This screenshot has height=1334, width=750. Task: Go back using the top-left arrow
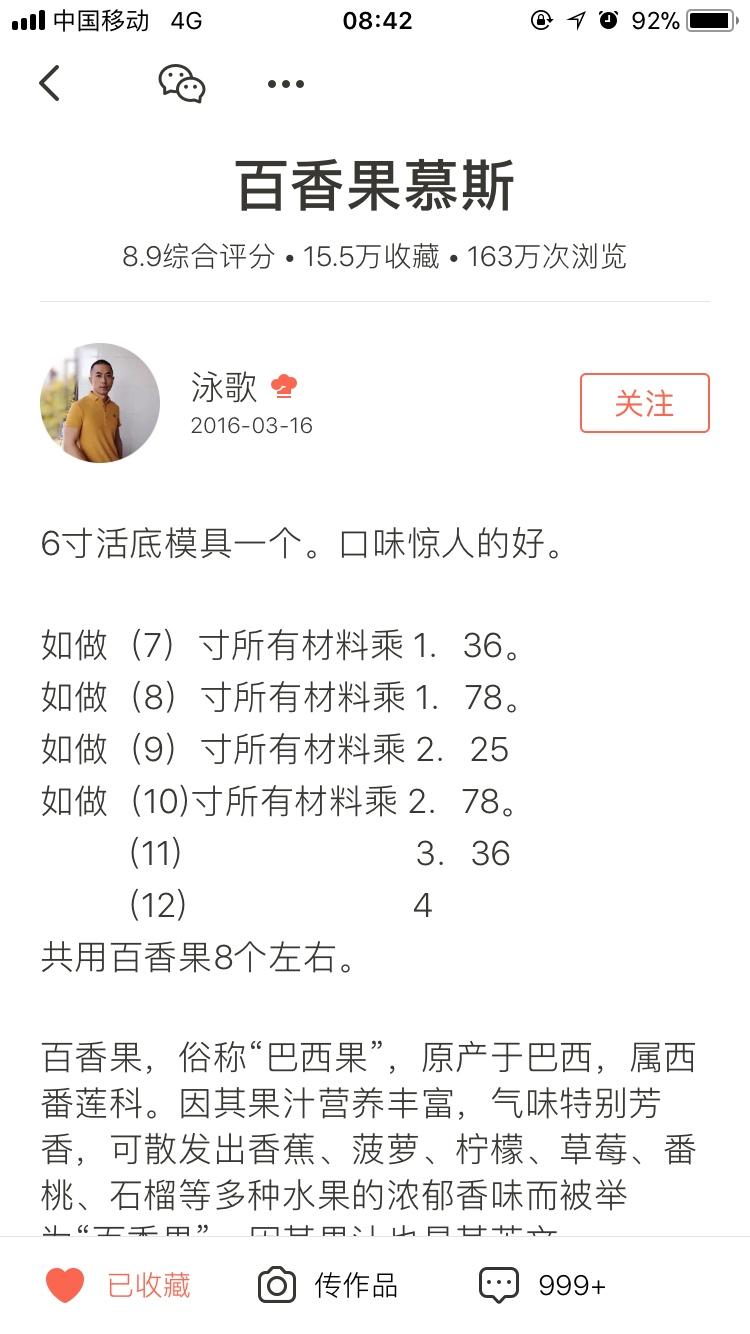pos(50,84)
